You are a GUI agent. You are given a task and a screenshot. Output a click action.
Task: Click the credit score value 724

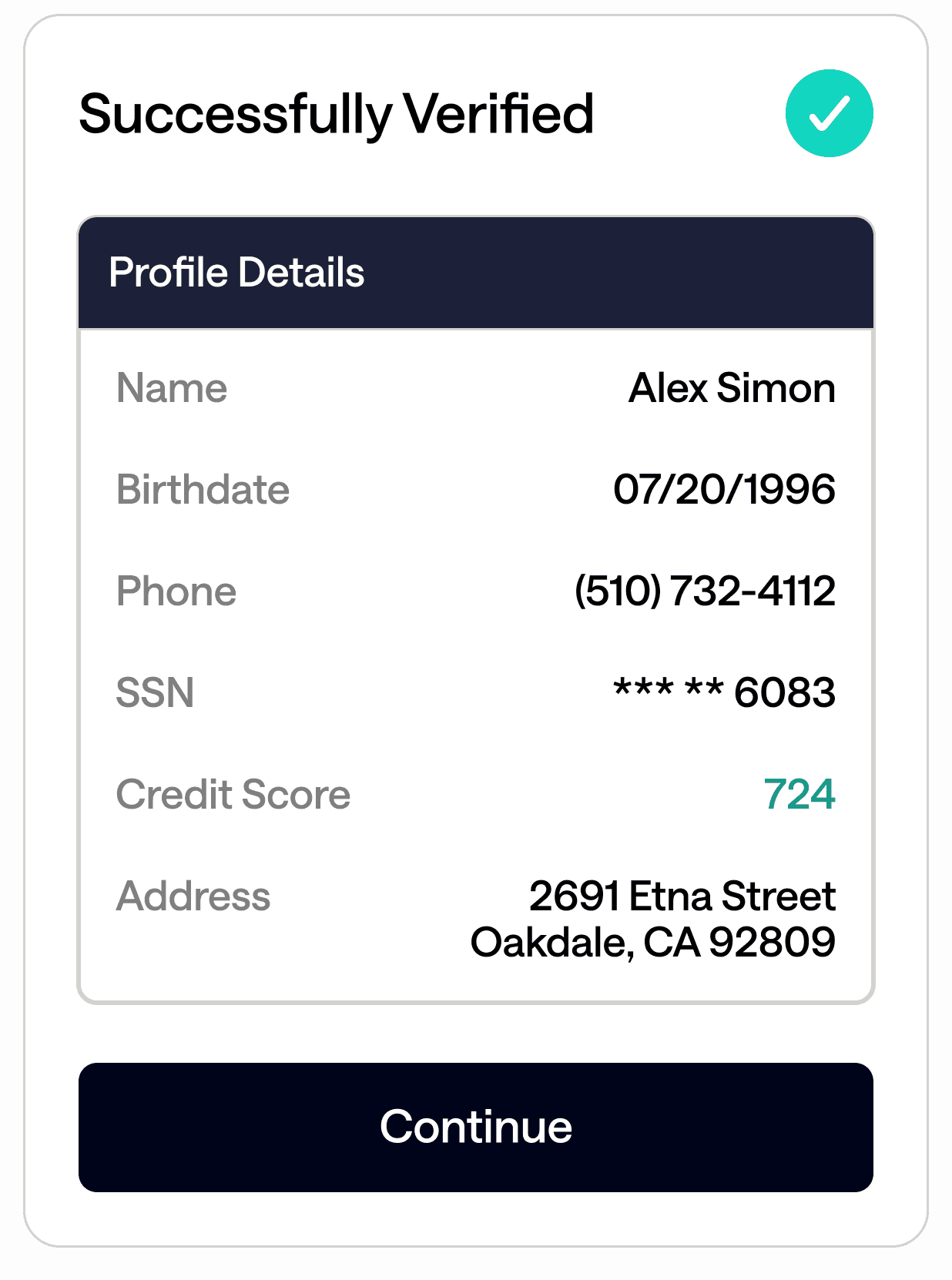(x=799, y=795)
